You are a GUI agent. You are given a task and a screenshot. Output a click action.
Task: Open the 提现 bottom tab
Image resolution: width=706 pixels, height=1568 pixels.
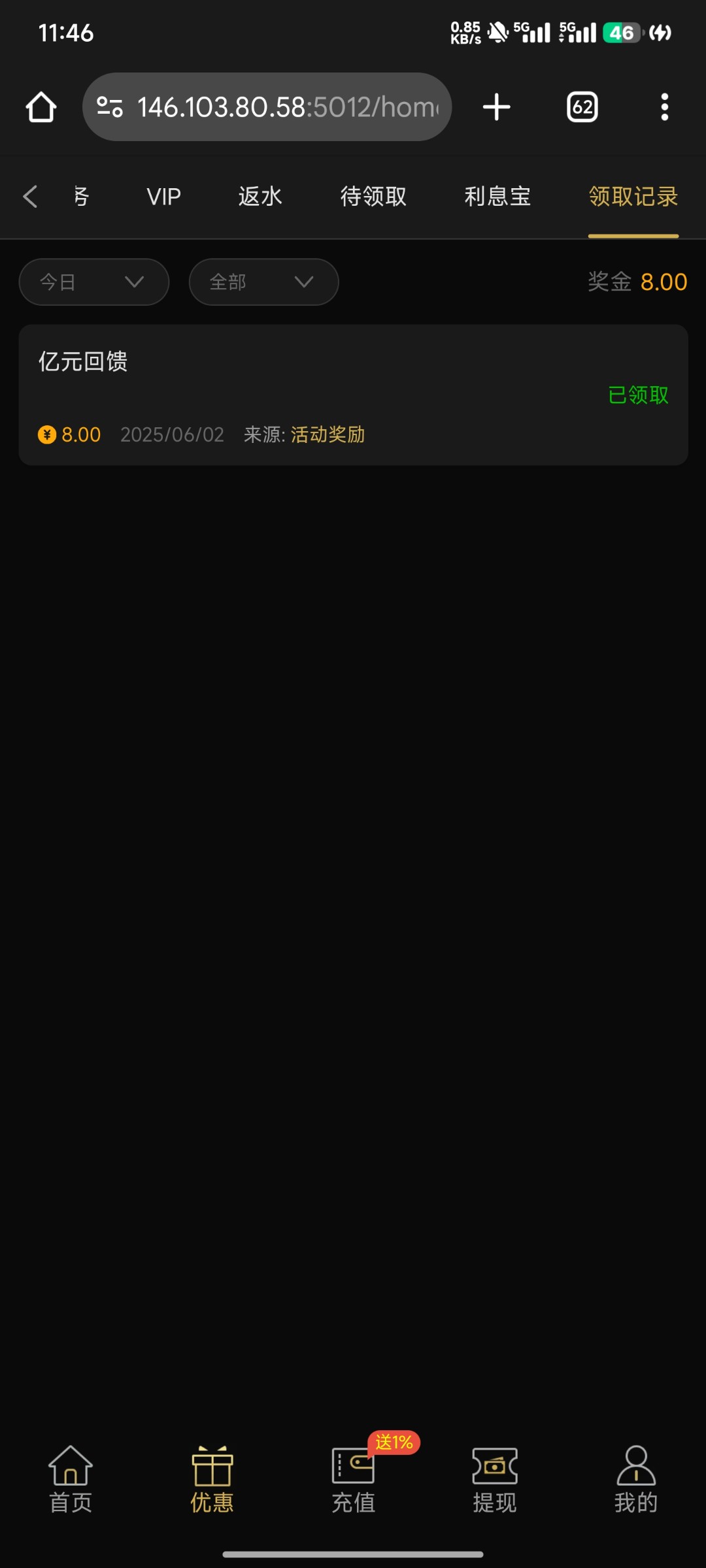[495, 1480]
